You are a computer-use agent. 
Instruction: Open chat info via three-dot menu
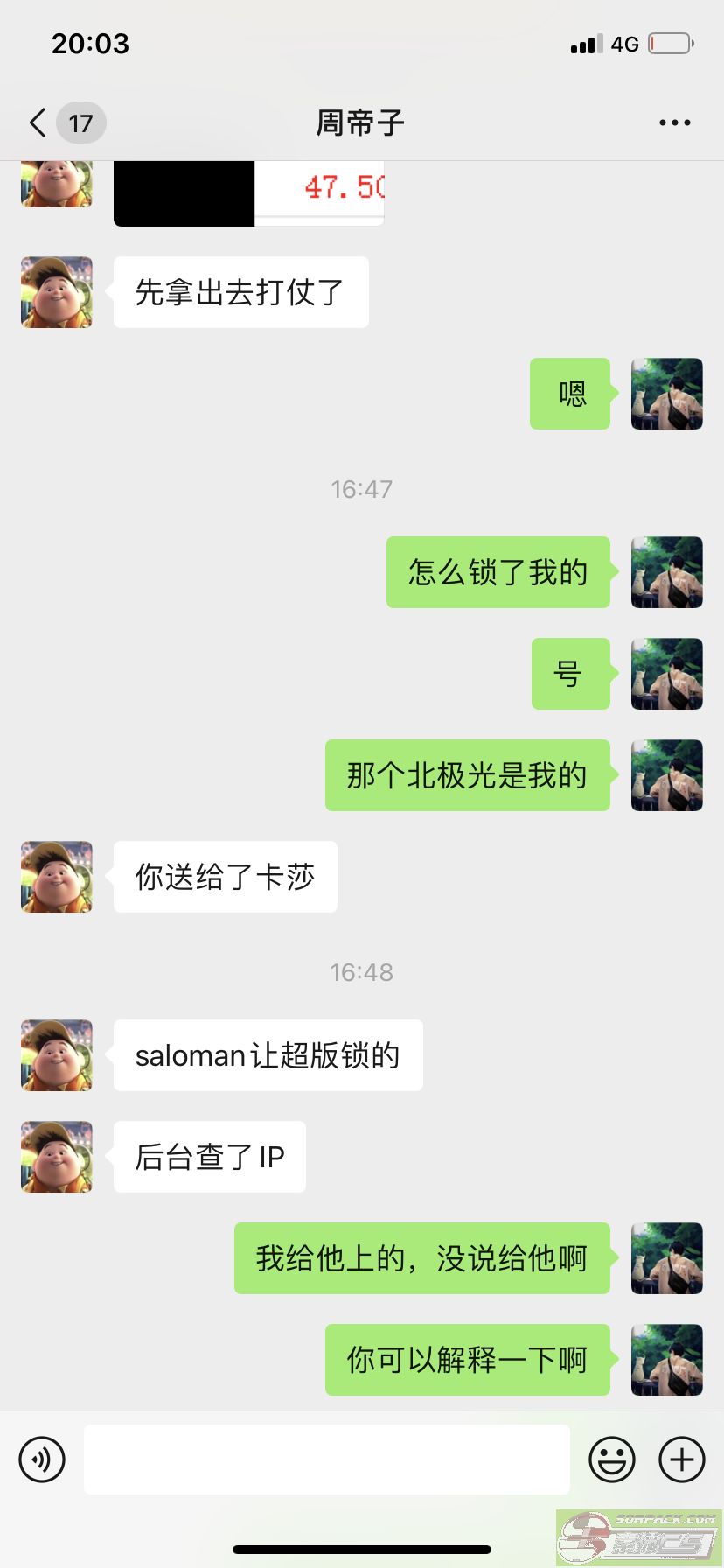tap(674, 122)
